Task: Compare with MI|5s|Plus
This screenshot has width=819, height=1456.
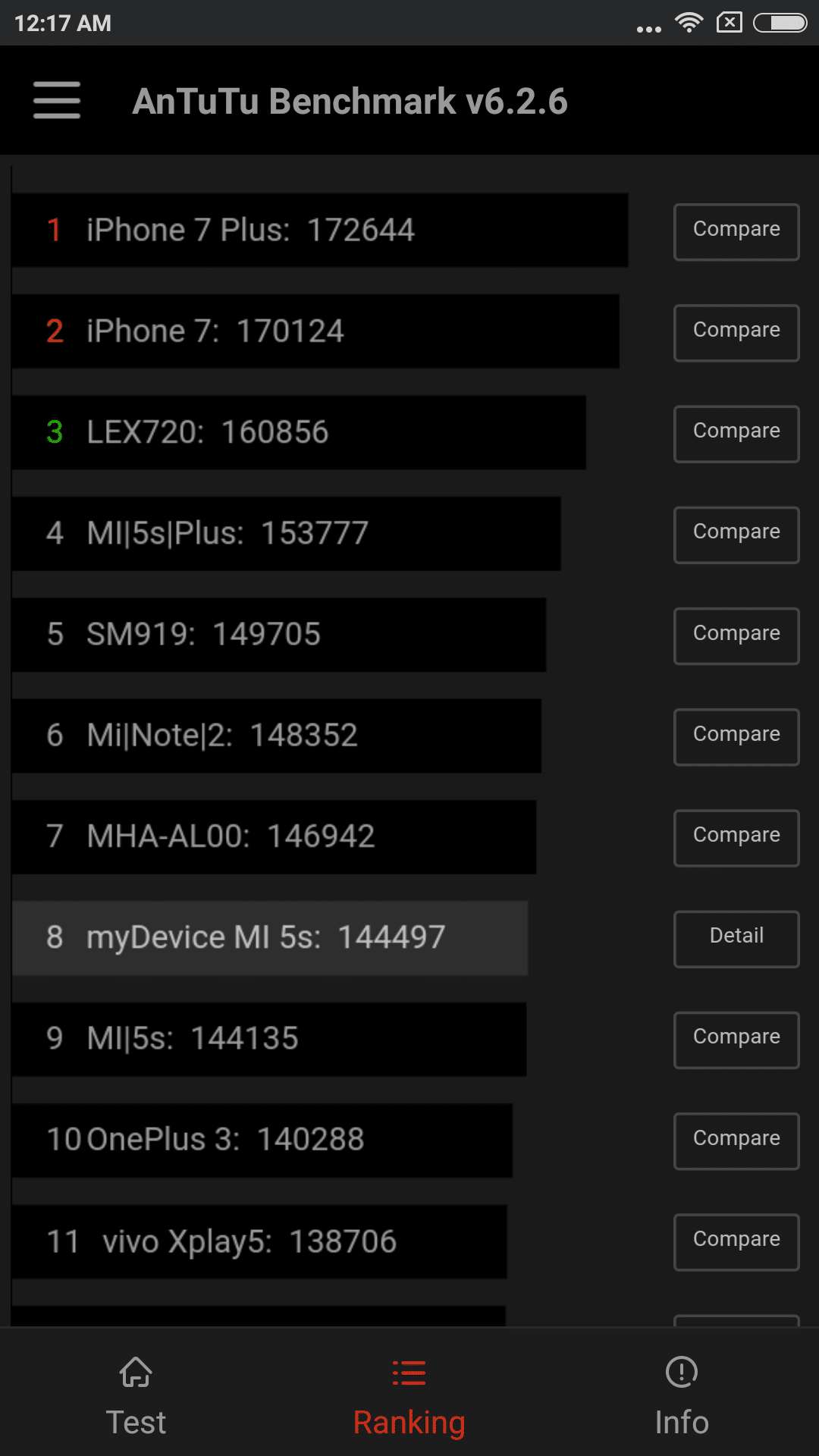Action: [x=736, y=534]
